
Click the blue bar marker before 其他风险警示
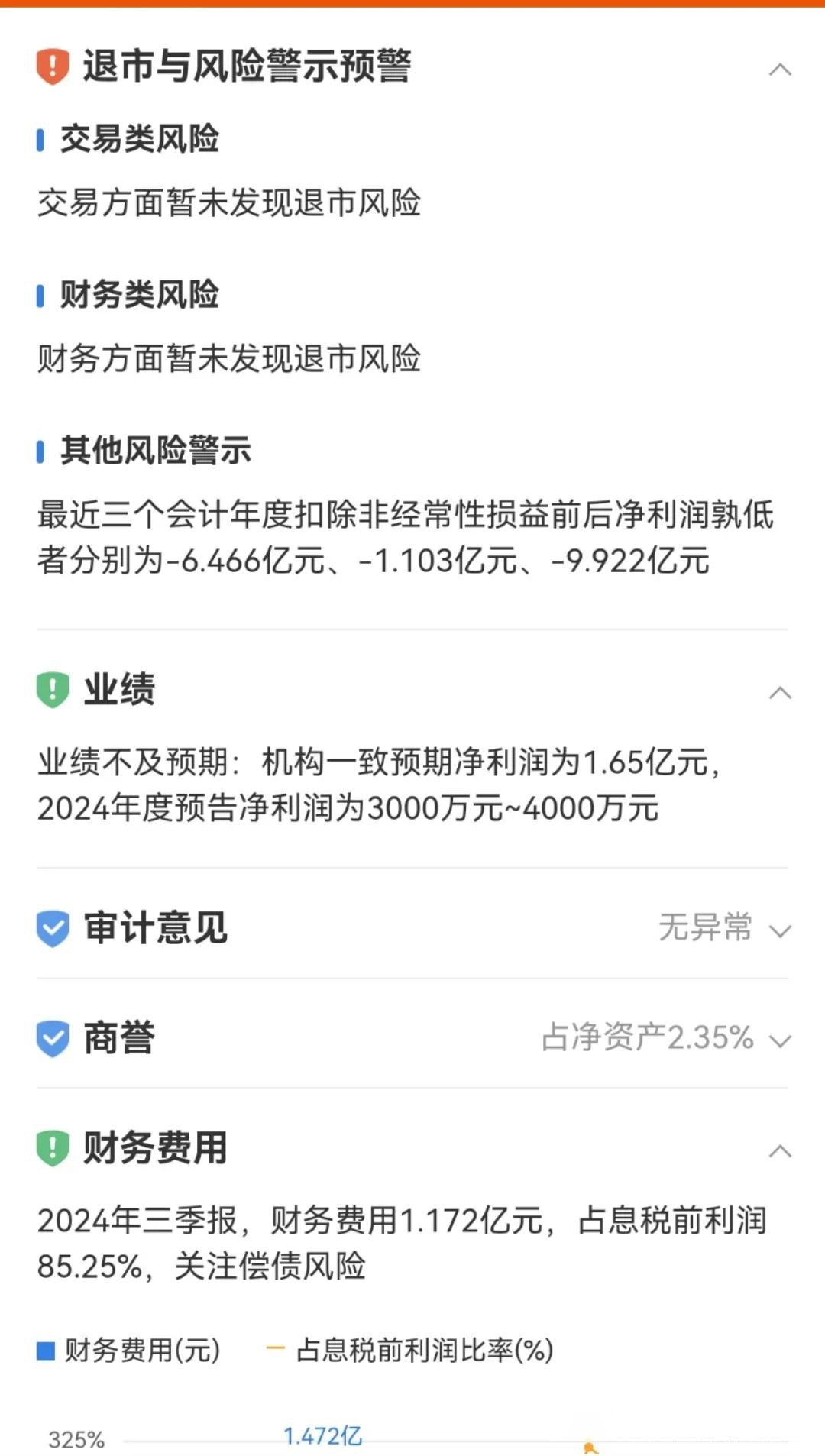40,453
